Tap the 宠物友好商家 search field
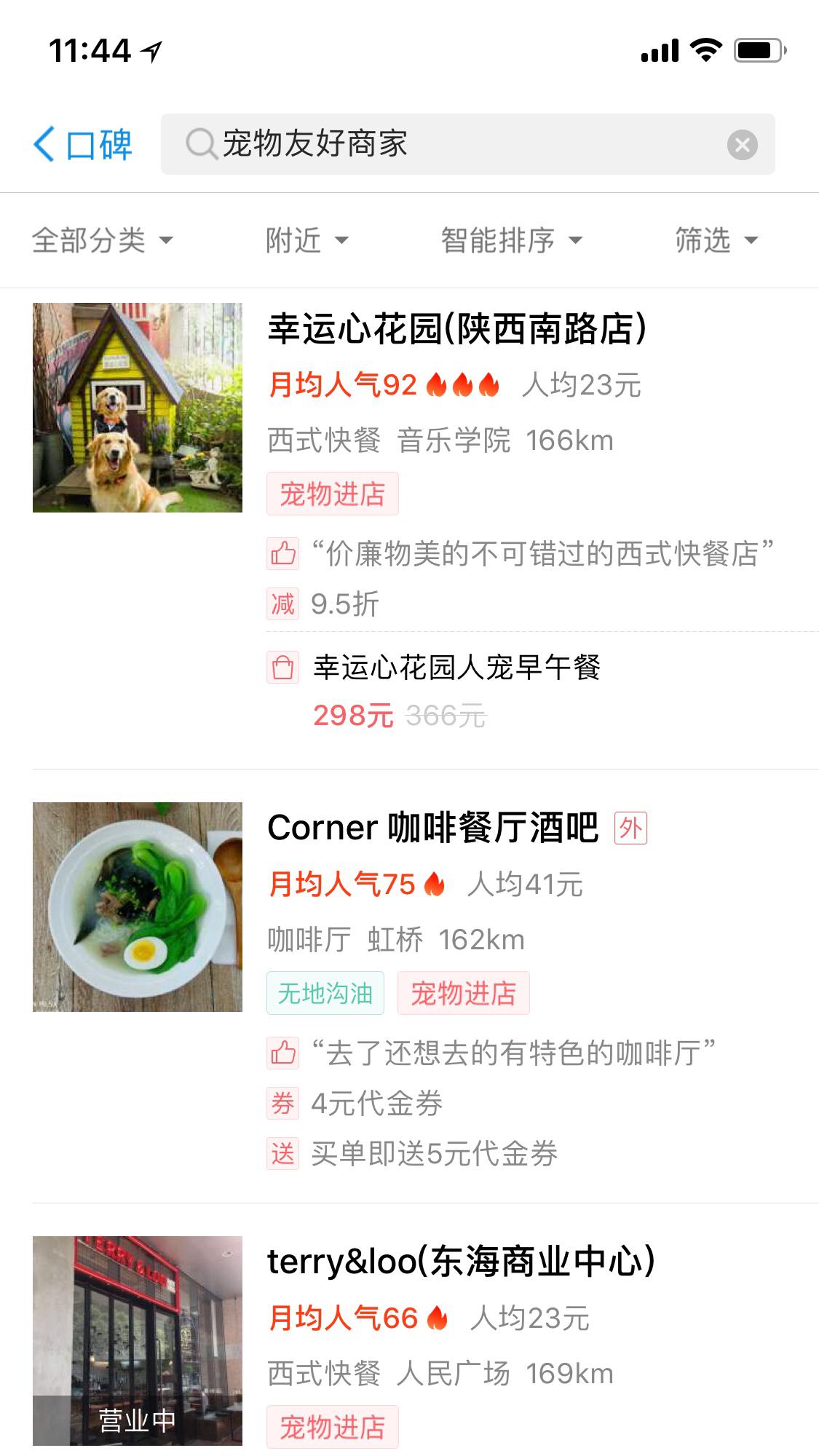819x1456 pixels. pos(467,144)
